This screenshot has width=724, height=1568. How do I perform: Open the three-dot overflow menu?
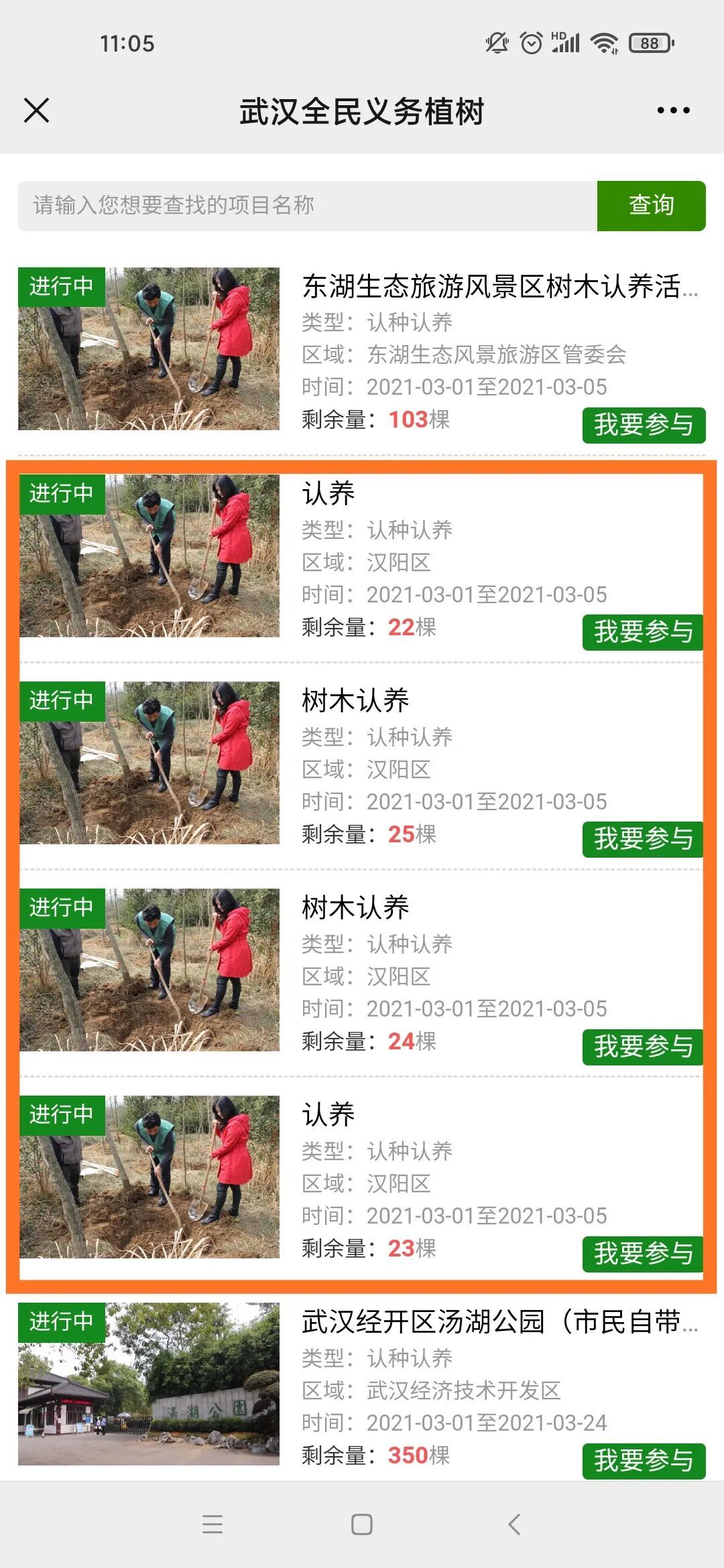[673, 111]
